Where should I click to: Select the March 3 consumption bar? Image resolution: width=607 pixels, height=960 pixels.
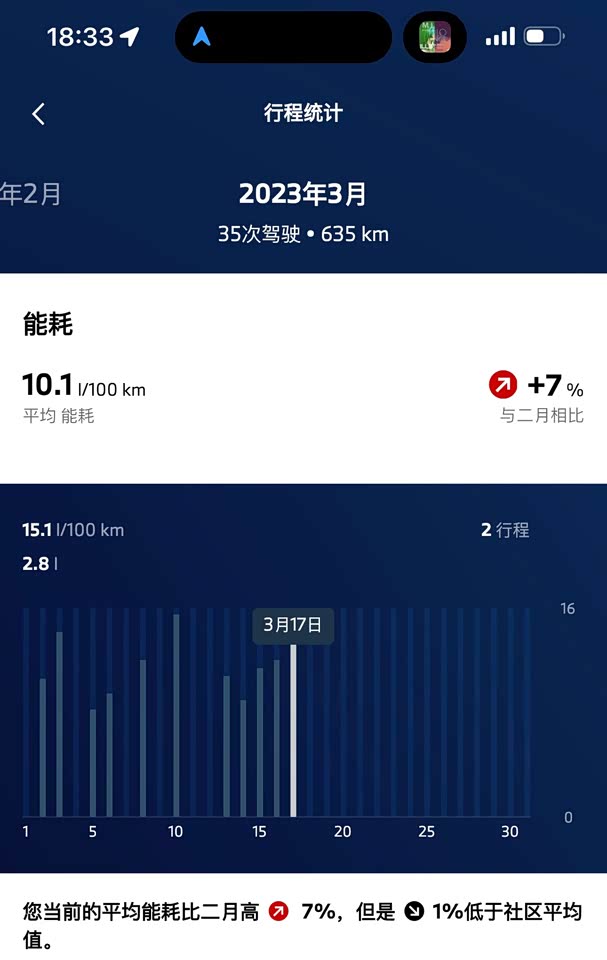[59, 724]
